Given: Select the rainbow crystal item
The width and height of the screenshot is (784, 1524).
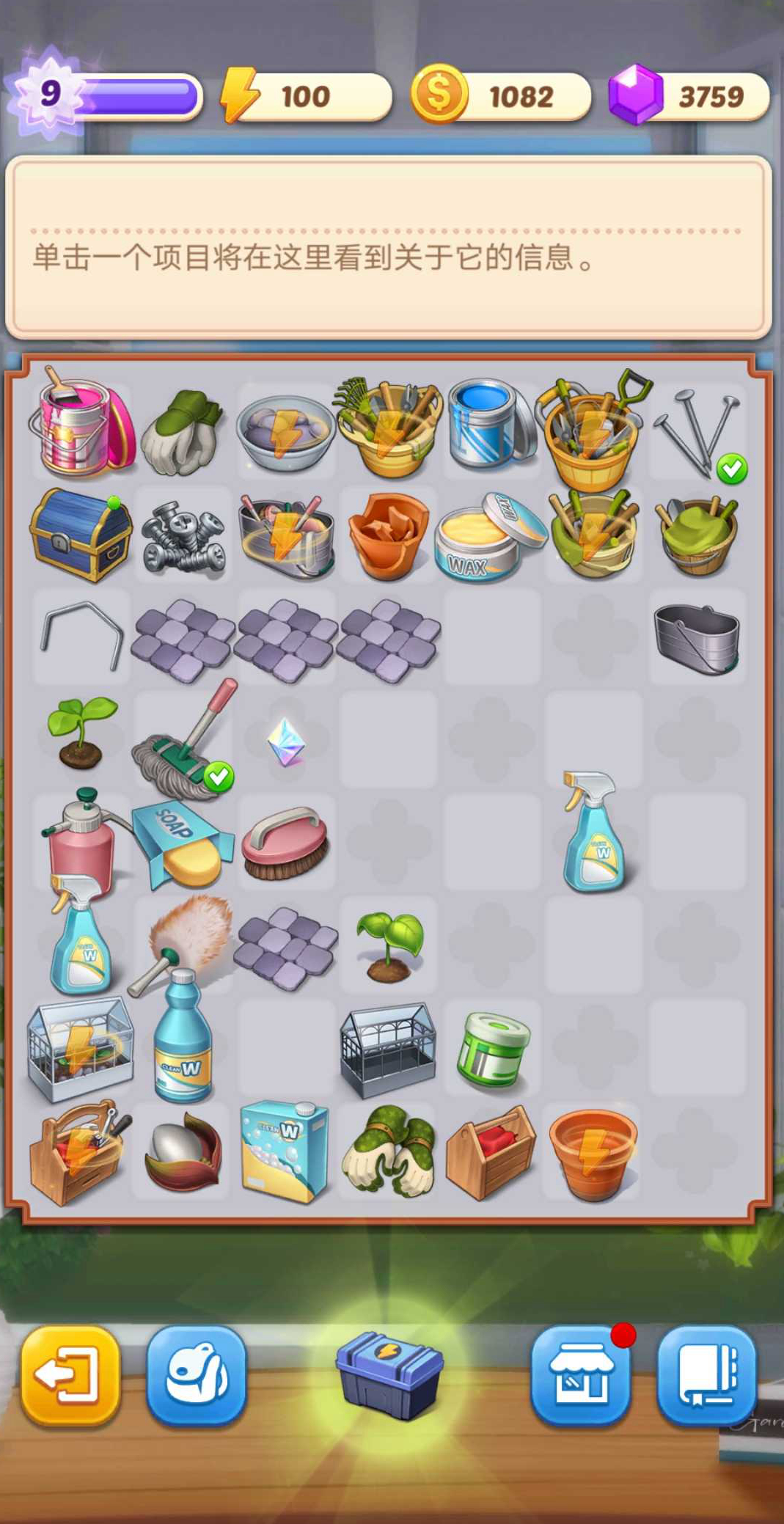Looking at the screenshot, I should point(286,741).
